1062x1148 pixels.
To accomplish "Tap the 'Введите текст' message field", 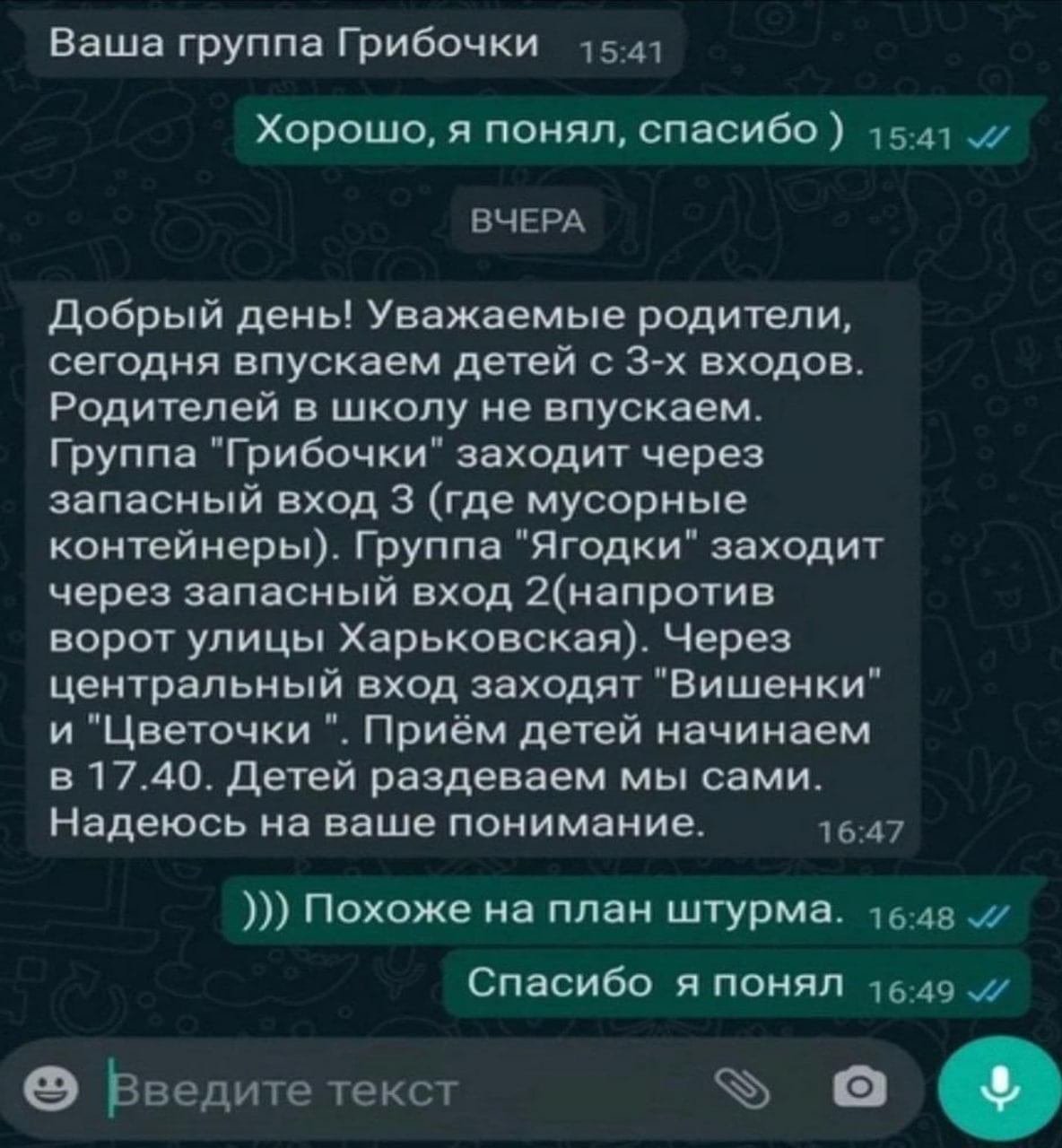I will pos(404,1091).
